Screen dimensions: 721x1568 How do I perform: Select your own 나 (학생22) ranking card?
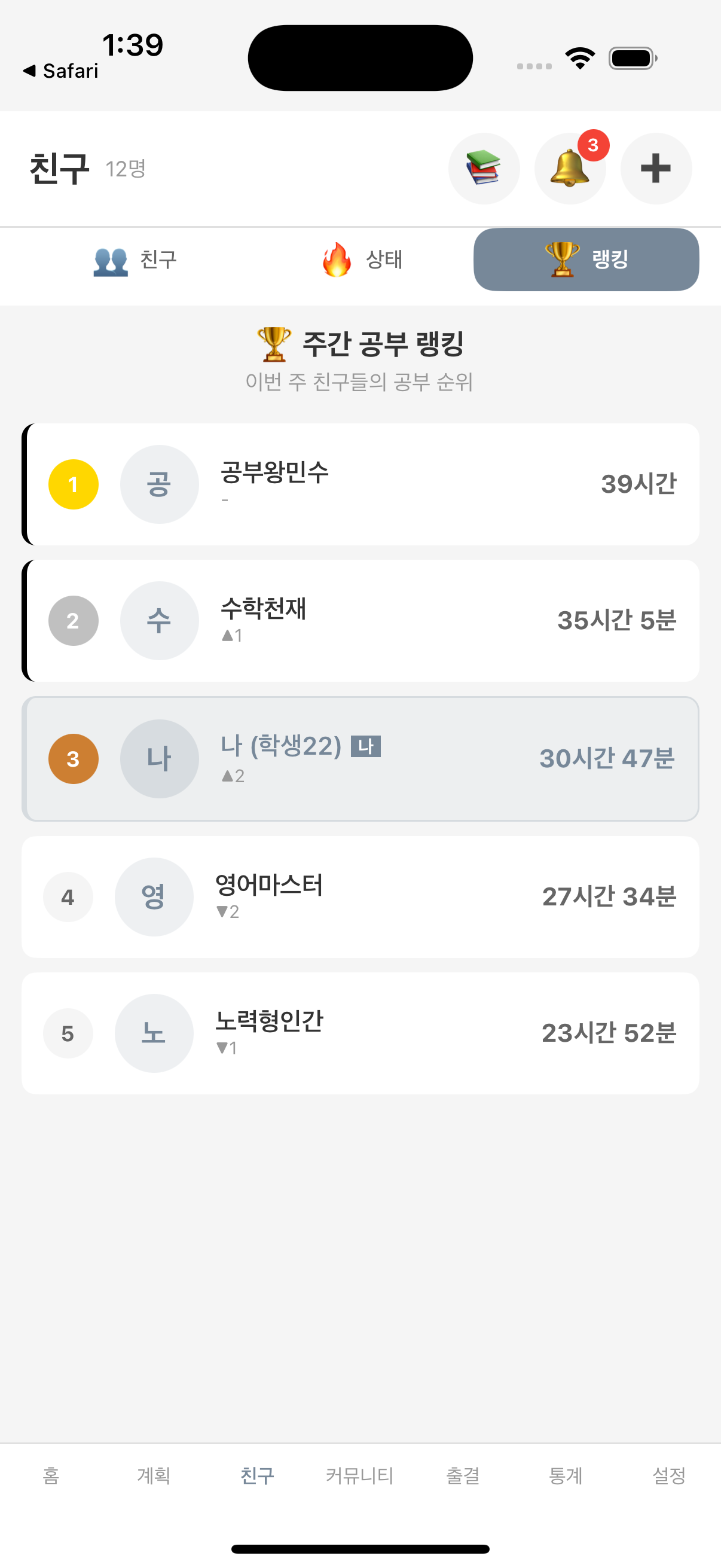coord(360,758)
